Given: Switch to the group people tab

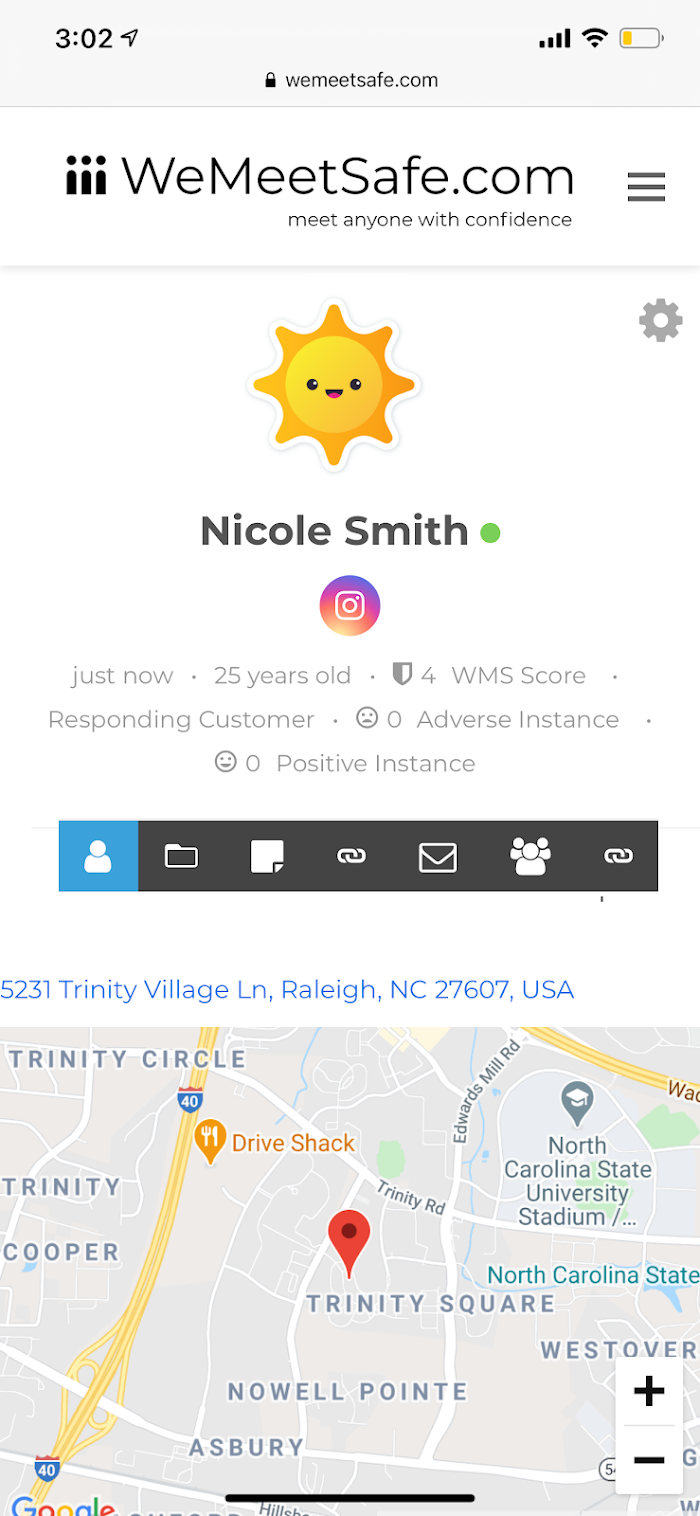Looking at the screenshot, I should pyautogui.click(x=530, y=856).
